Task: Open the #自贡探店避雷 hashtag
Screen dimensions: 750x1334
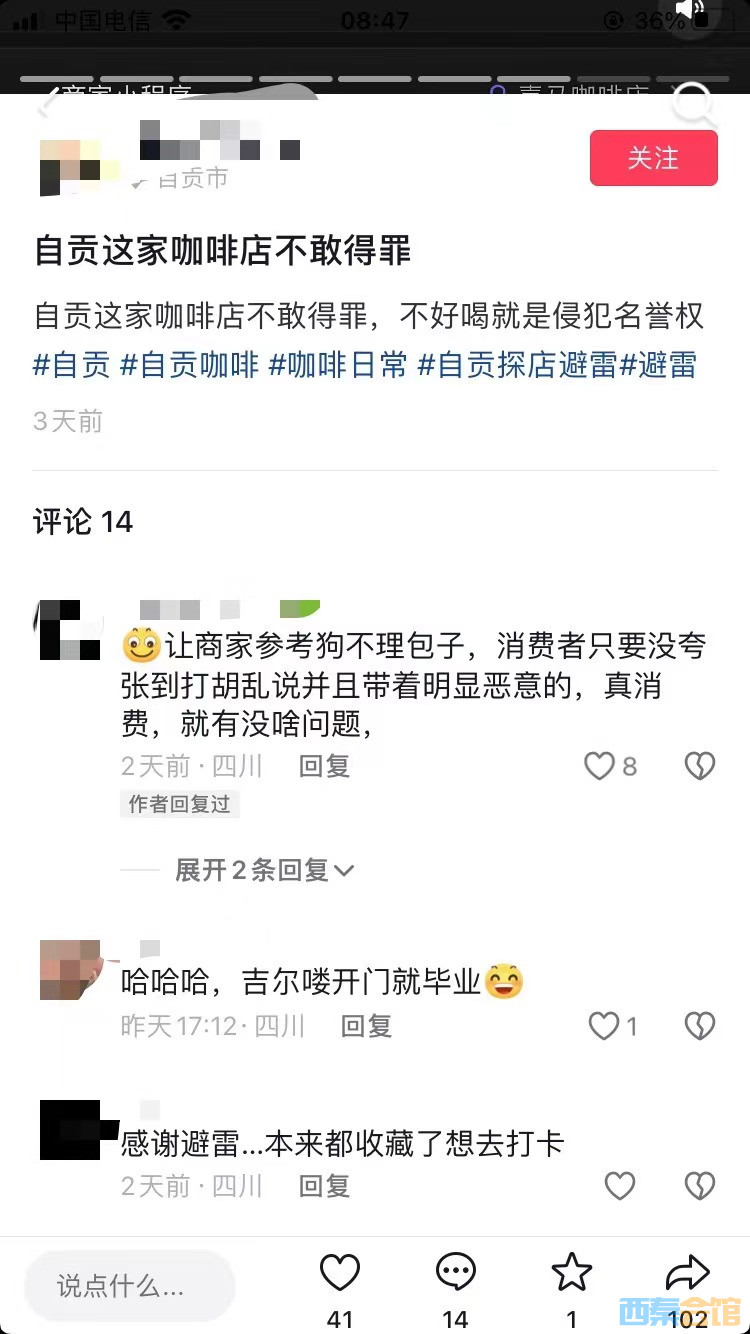Action: tap(516, 365)
